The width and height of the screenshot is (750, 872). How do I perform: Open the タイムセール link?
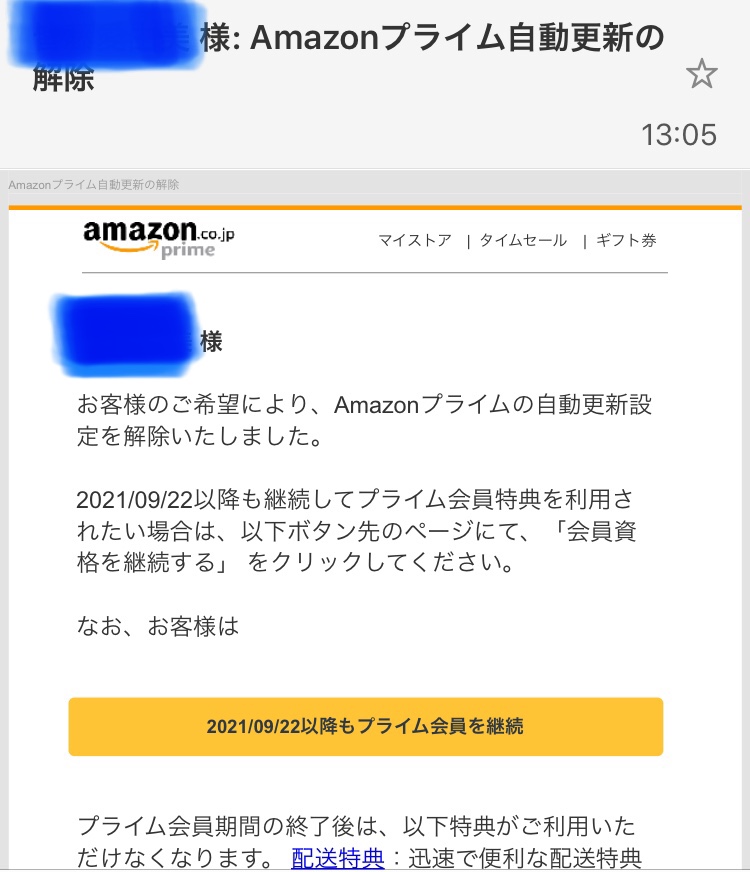[523, 240]
